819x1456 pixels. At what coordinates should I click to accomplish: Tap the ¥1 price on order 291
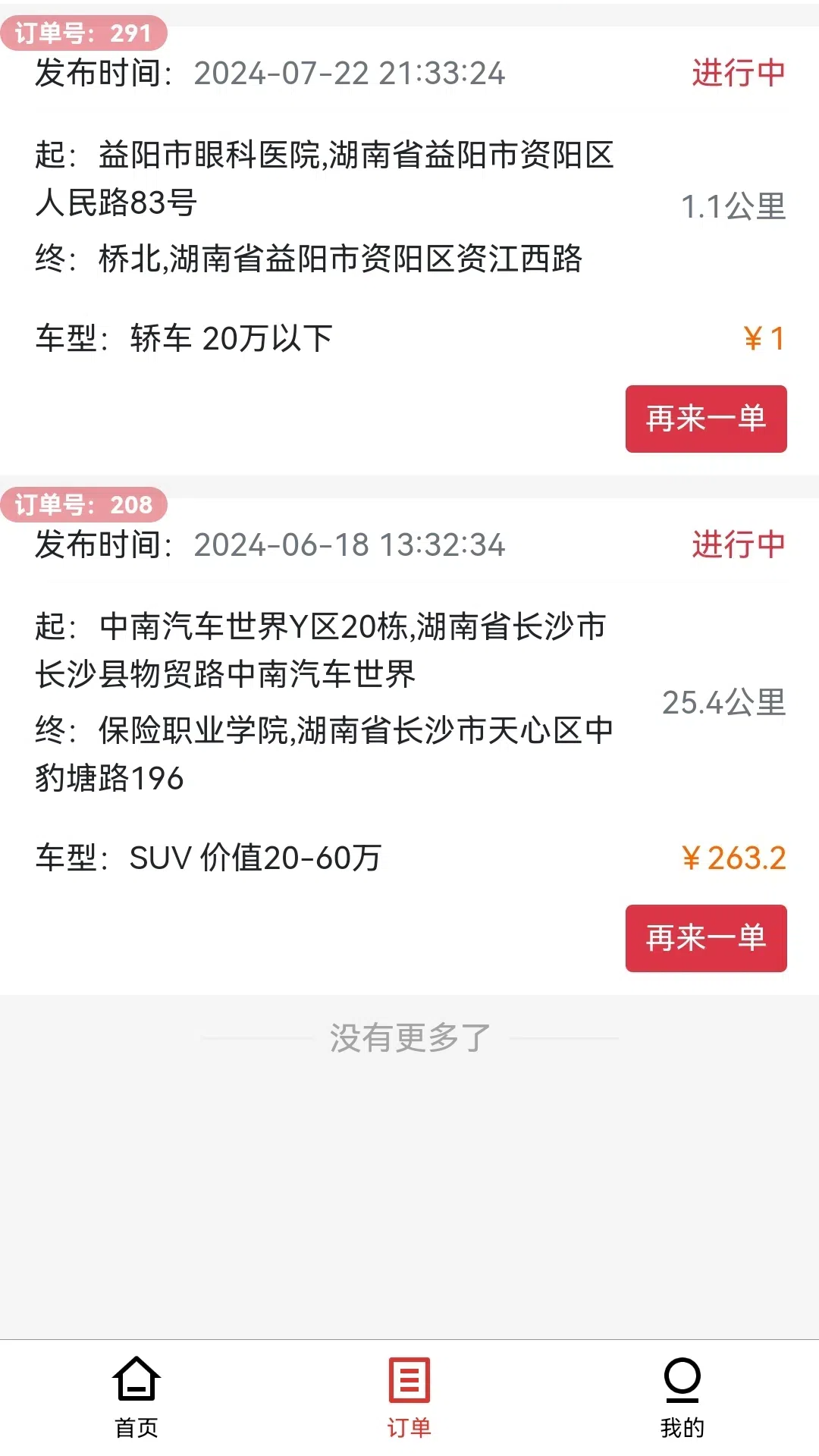tap(761, 339)
